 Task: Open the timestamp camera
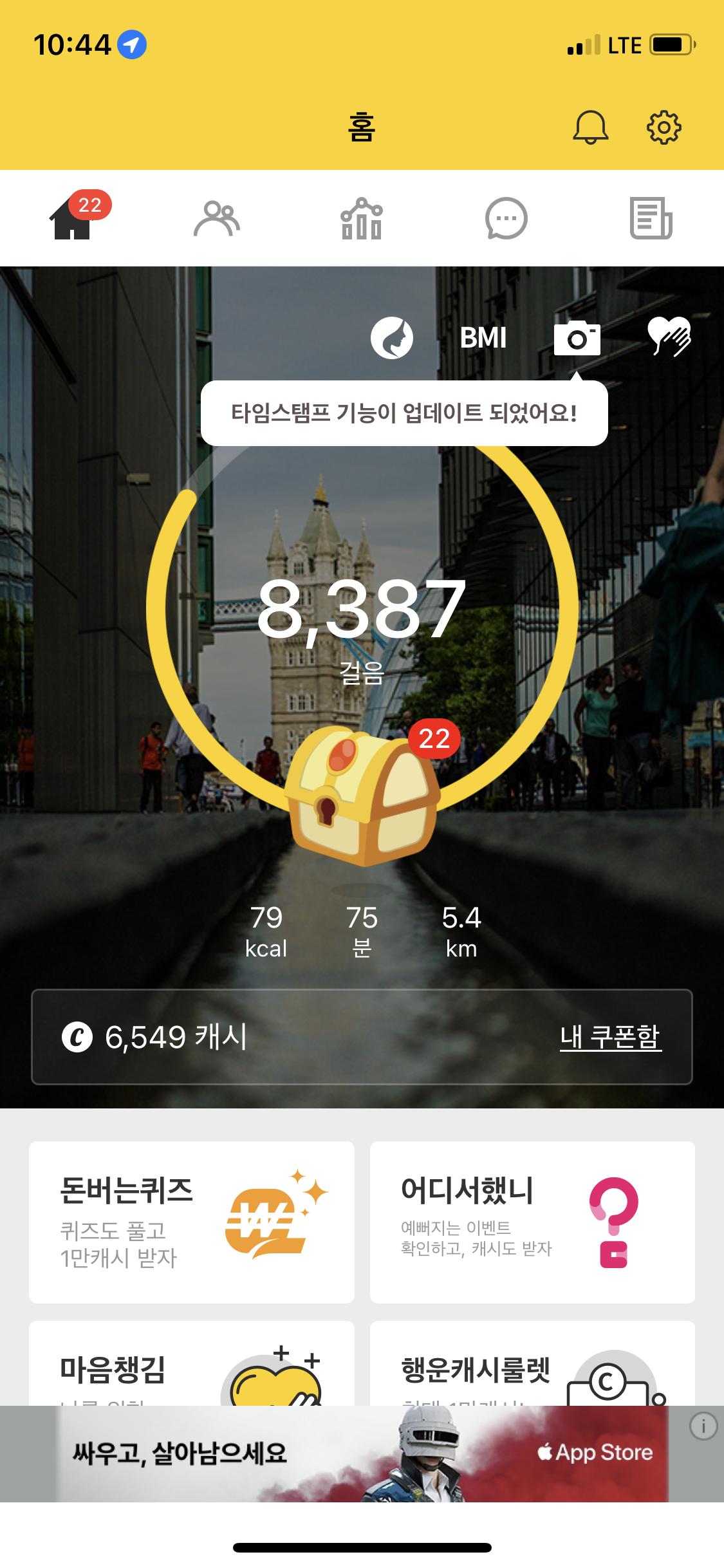click(577, 338)
